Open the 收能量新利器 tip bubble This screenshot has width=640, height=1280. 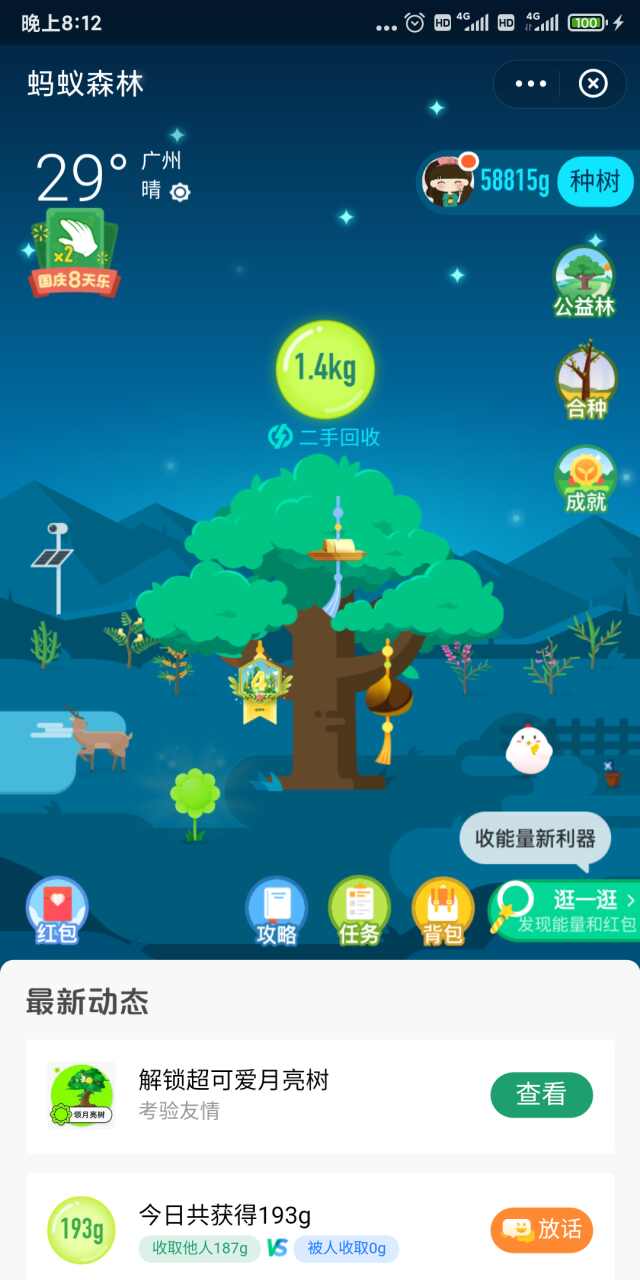click(x=535, y=838)
